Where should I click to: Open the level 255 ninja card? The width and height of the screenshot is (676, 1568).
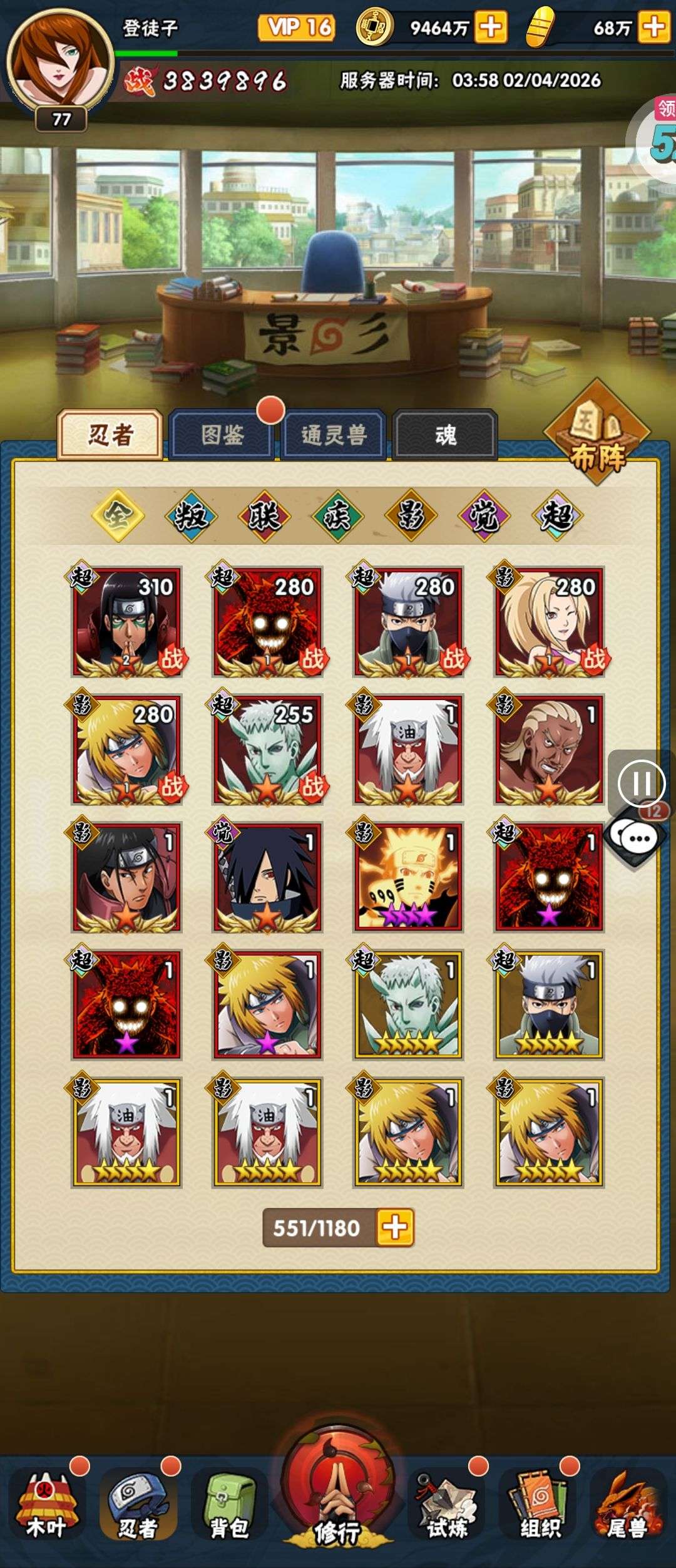tap(268, 750)
